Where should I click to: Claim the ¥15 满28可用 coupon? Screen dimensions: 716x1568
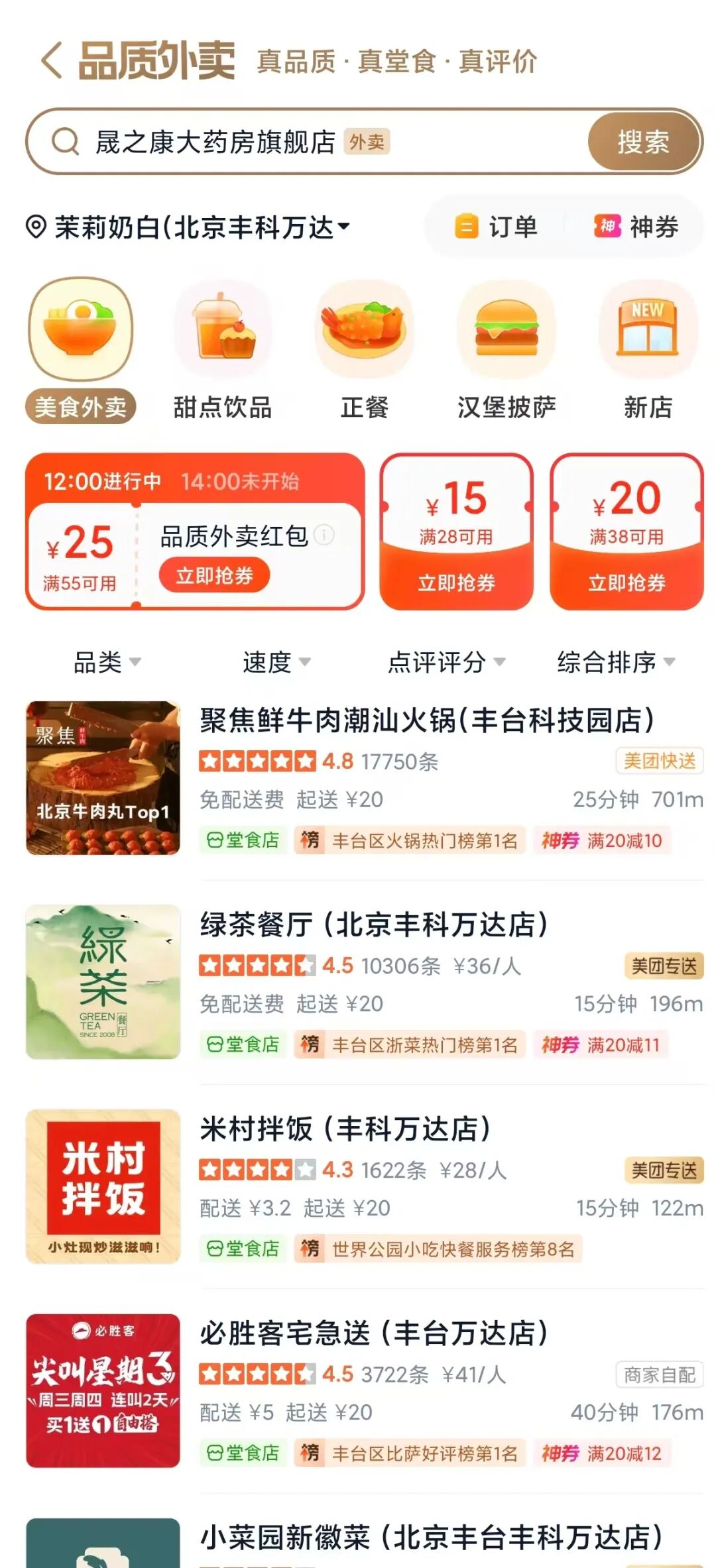coord(456,582)
